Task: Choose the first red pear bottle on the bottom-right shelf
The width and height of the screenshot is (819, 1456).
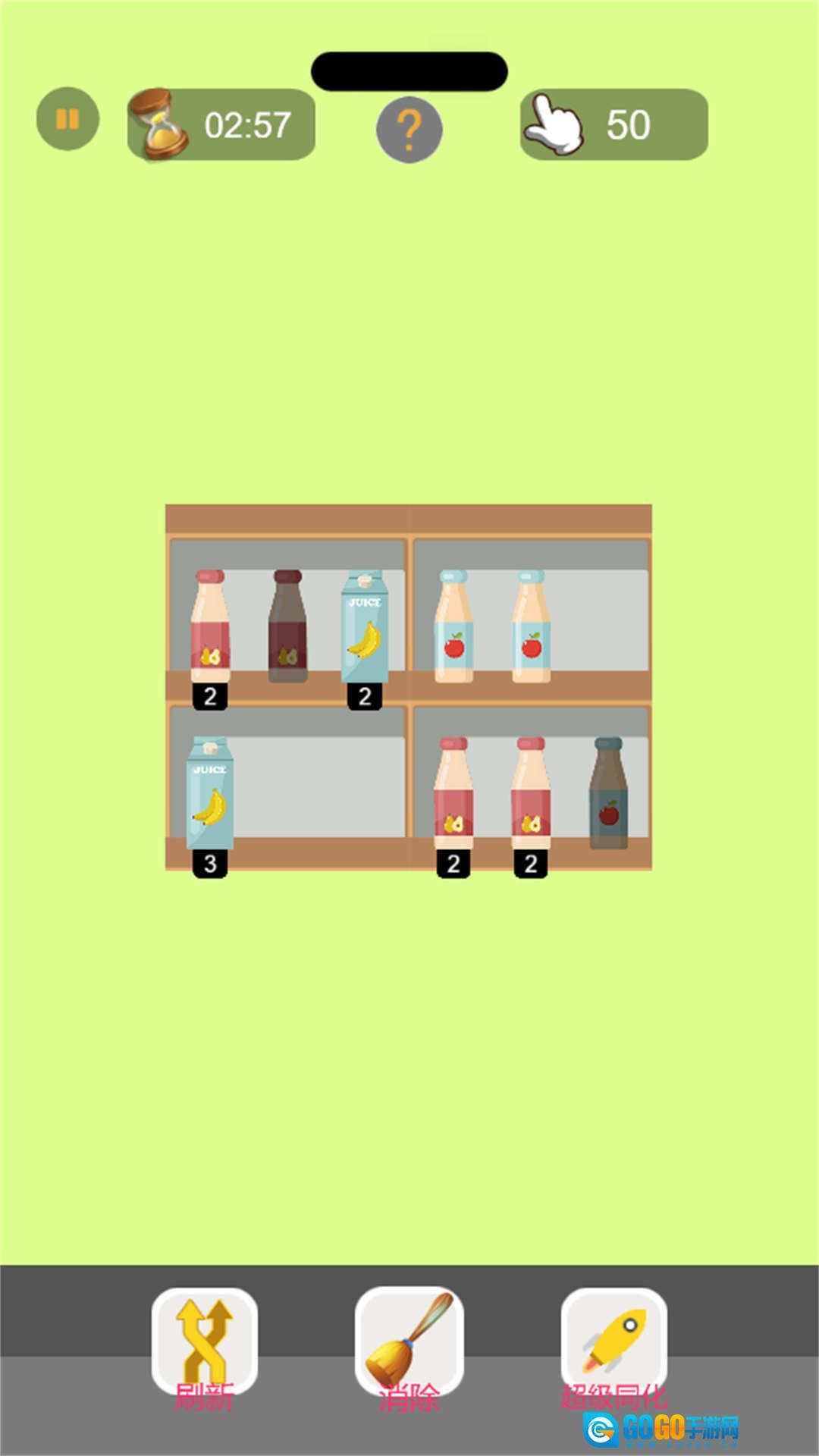Action: (453, 793)
